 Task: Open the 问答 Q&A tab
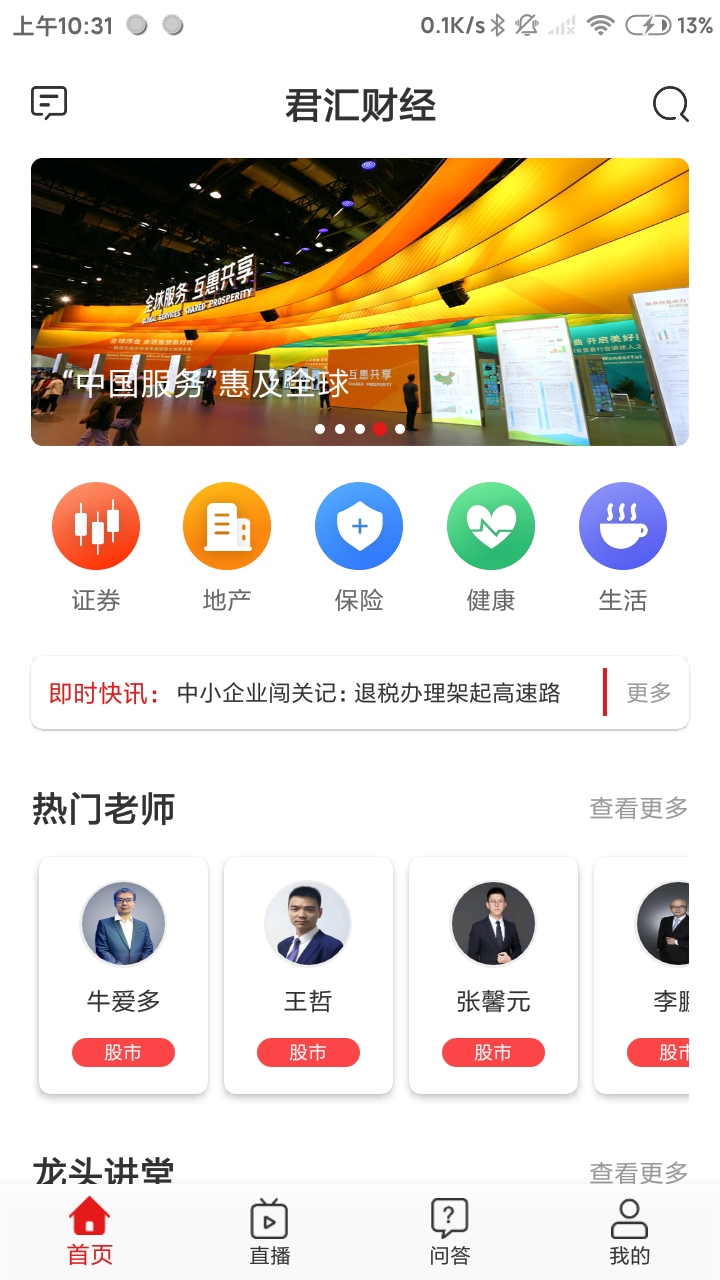448,1230
